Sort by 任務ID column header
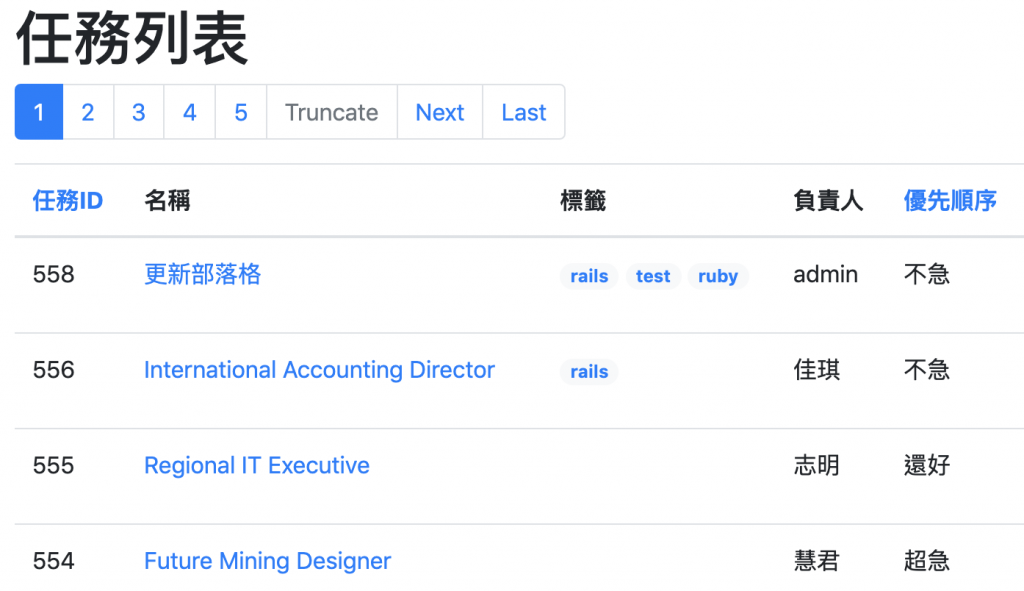 pos(68,201)
